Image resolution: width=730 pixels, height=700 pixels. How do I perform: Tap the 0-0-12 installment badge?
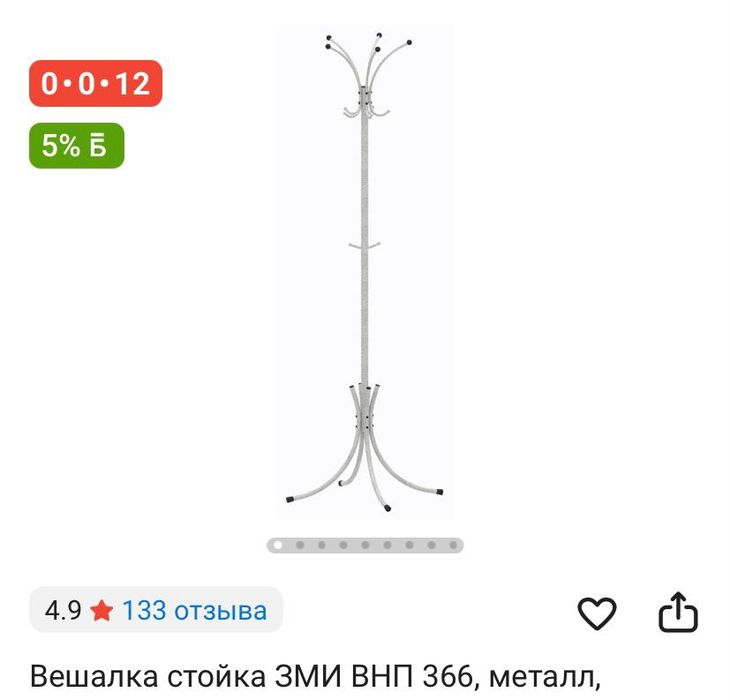point(95,84)
